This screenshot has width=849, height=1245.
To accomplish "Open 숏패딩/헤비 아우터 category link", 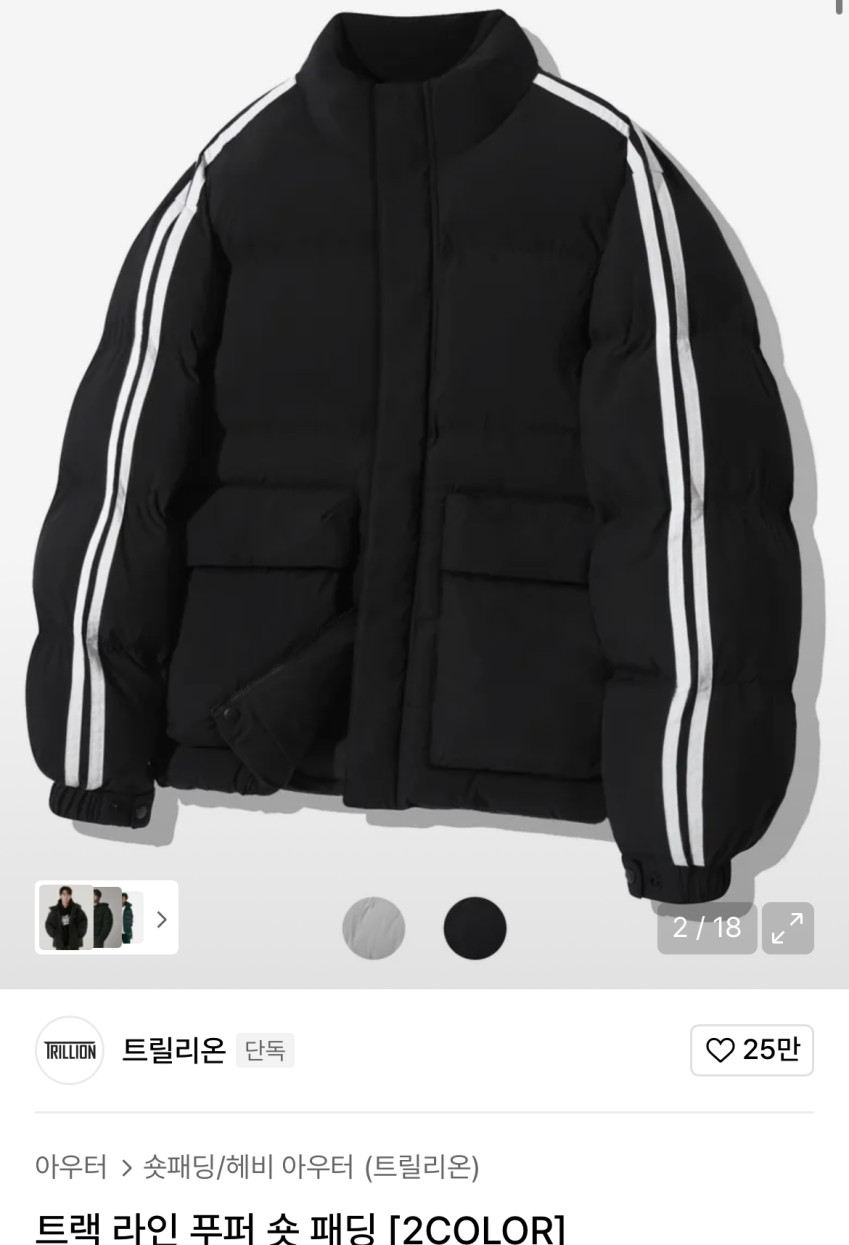I will tap(248, 1166).
